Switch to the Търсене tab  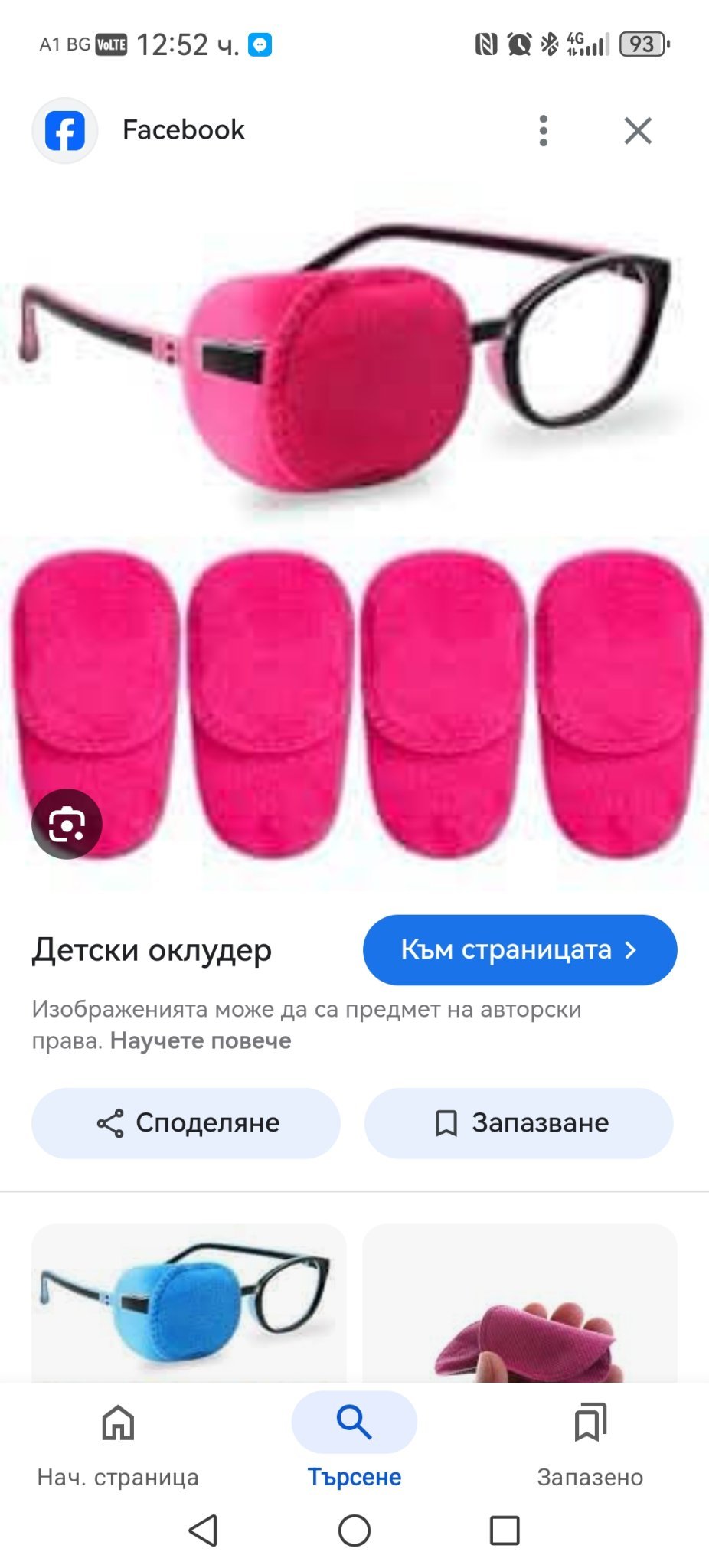pos(354,1443)
